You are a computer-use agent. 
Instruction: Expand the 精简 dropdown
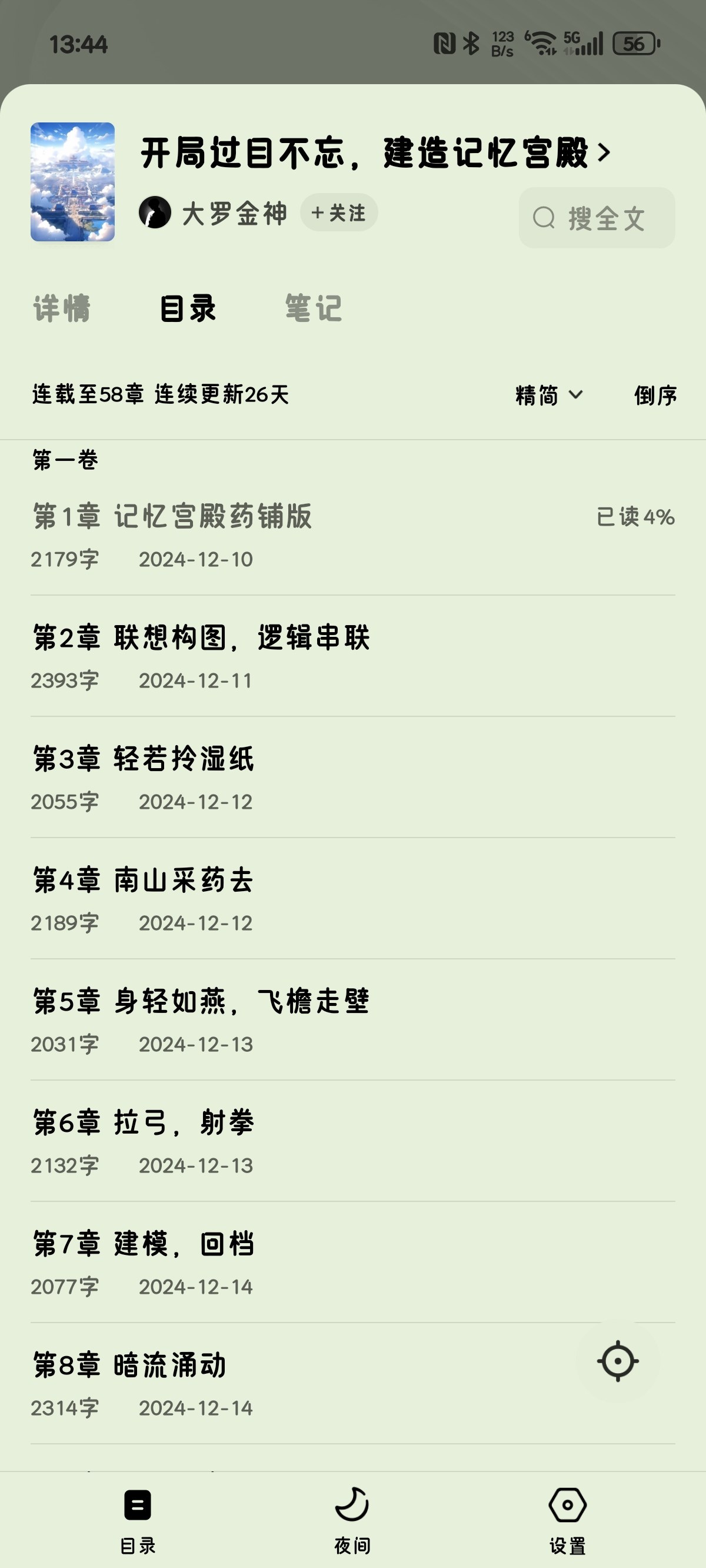[x=548, y=395]
